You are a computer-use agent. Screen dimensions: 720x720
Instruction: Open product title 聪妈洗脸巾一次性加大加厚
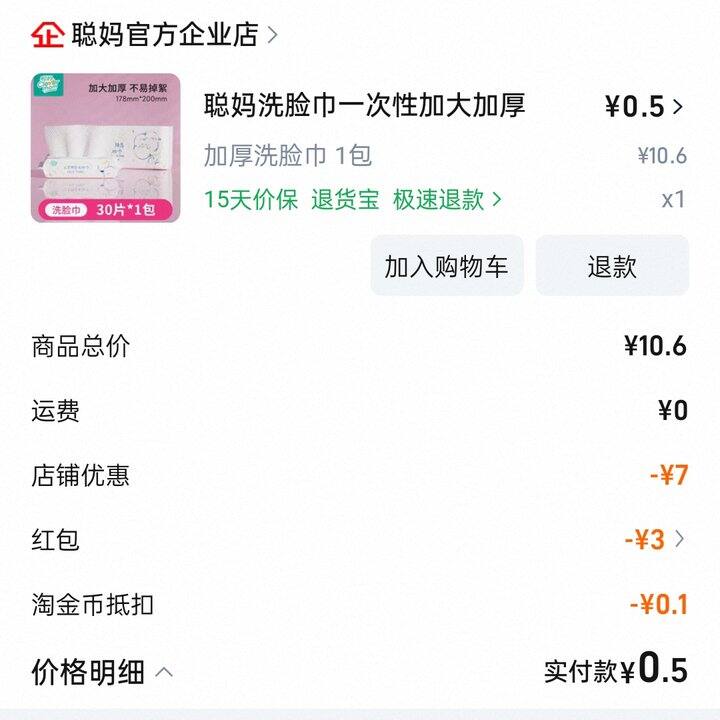pos(364,105)
